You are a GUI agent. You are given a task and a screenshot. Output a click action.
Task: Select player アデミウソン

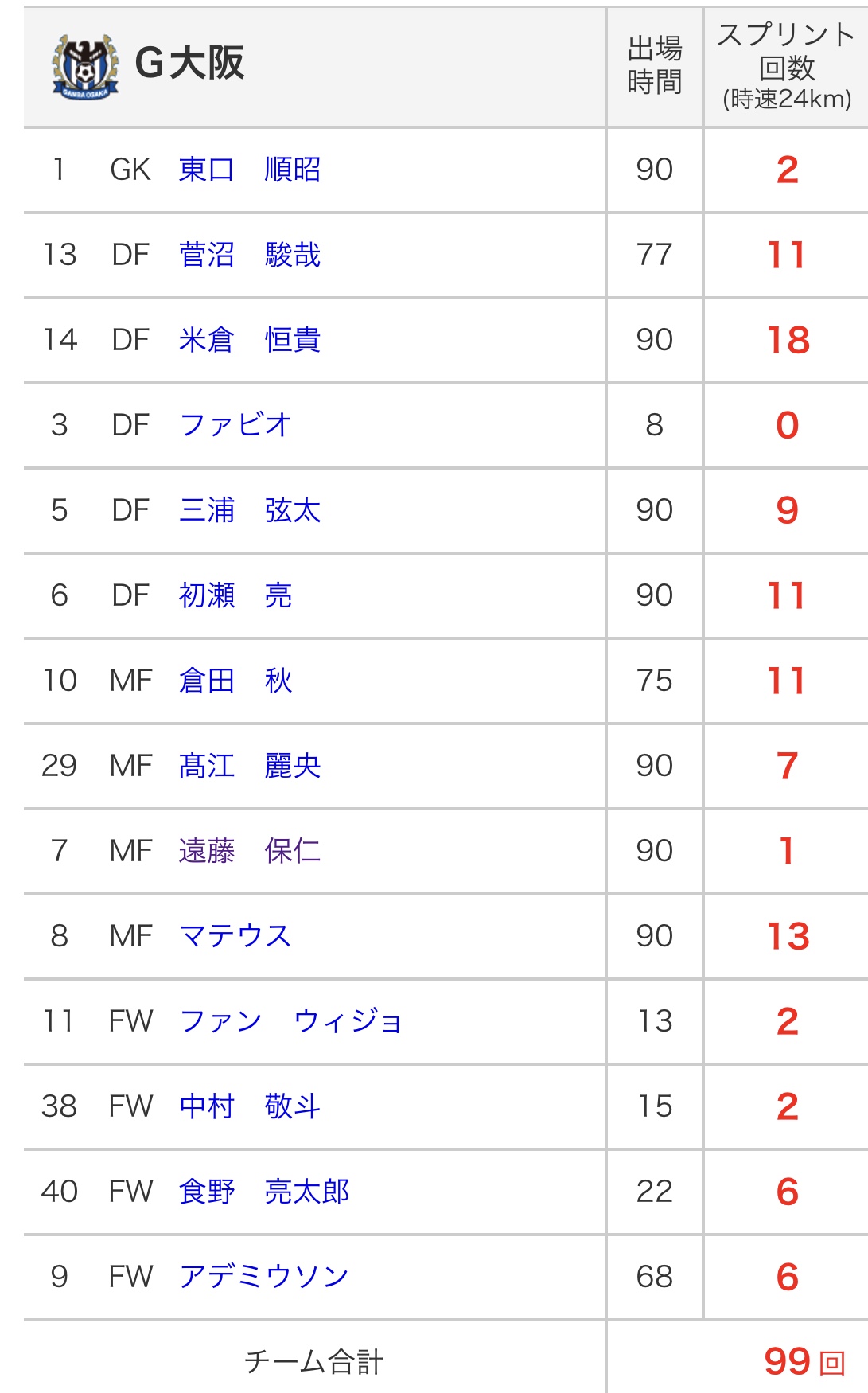coord(263,1277)
